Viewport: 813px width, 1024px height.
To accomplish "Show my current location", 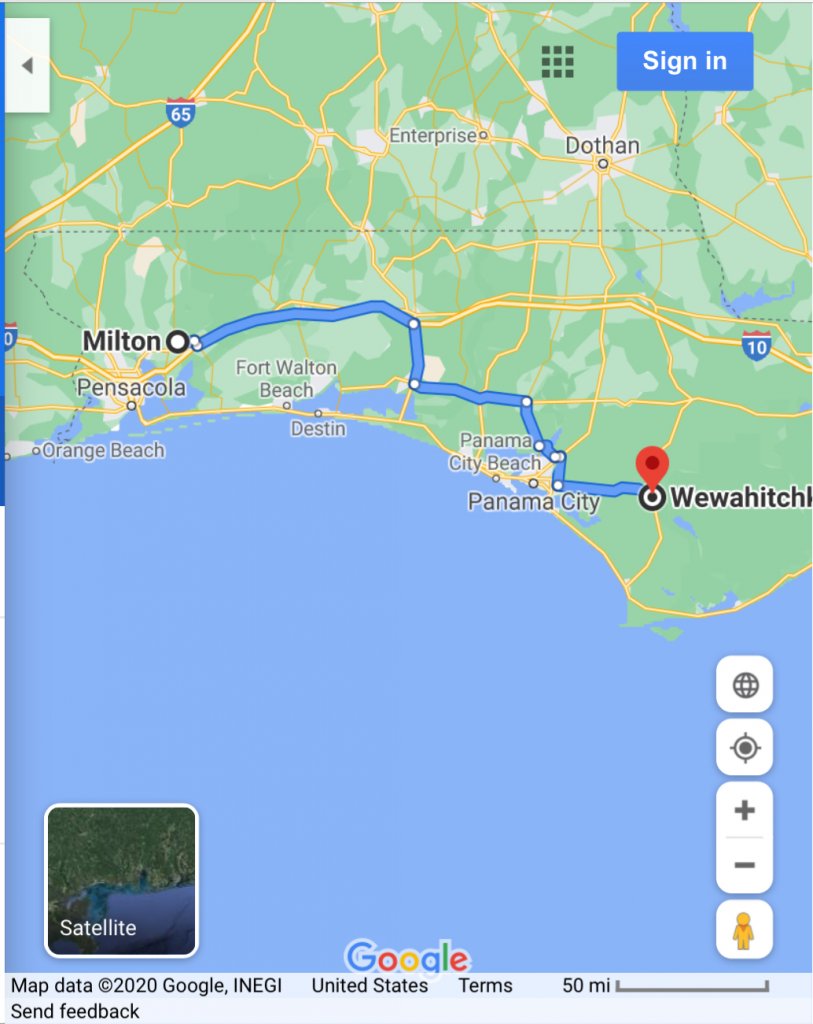I will 744,747.
